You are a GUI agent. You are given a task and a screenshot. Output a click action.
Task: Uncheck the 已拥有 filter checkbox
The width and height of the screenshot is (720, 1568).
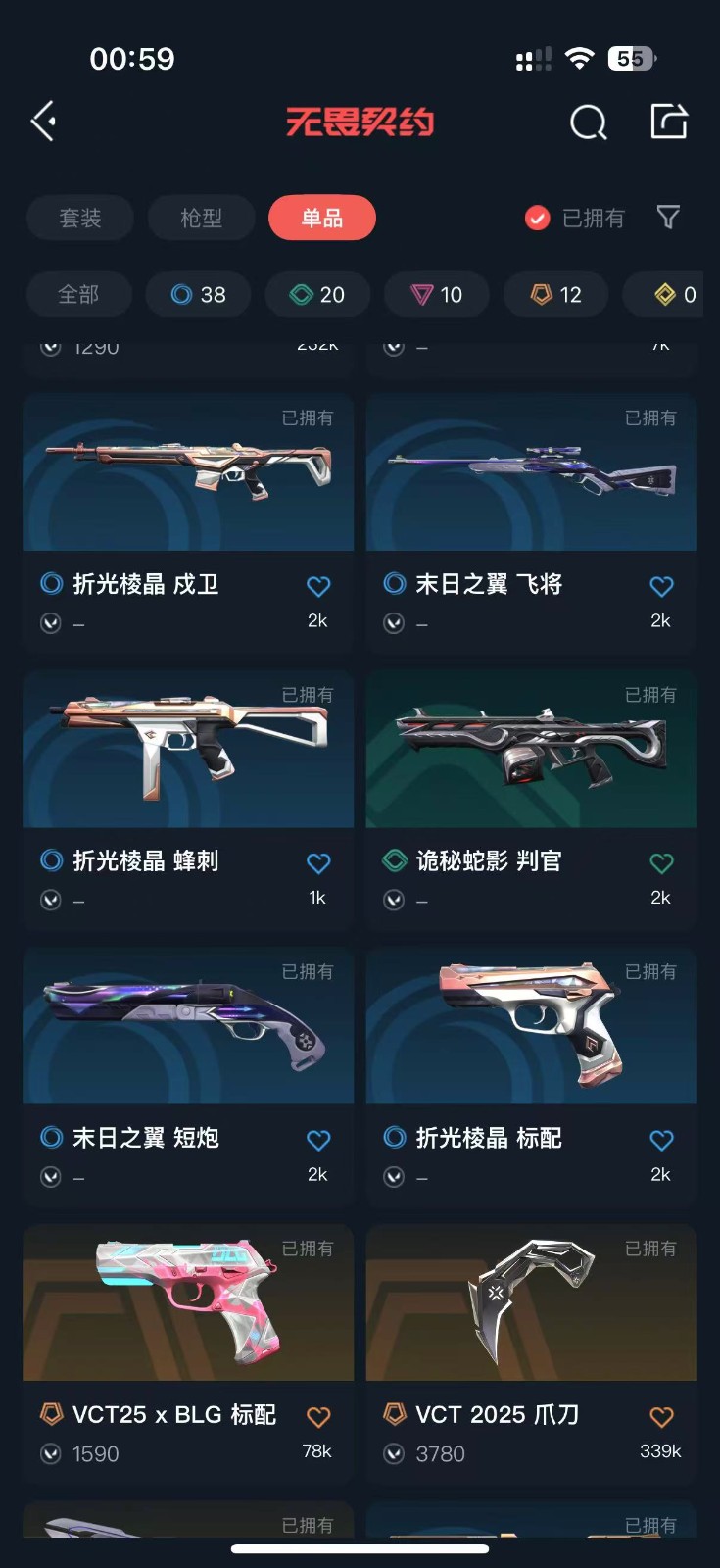[537, 218]
